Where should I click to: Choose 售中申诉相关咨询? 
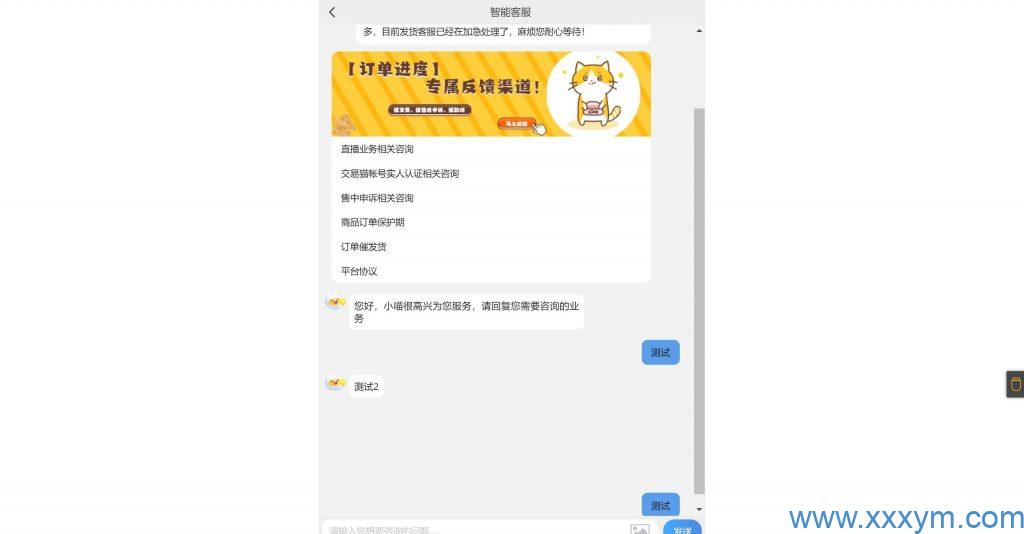(x=377, y=198)
